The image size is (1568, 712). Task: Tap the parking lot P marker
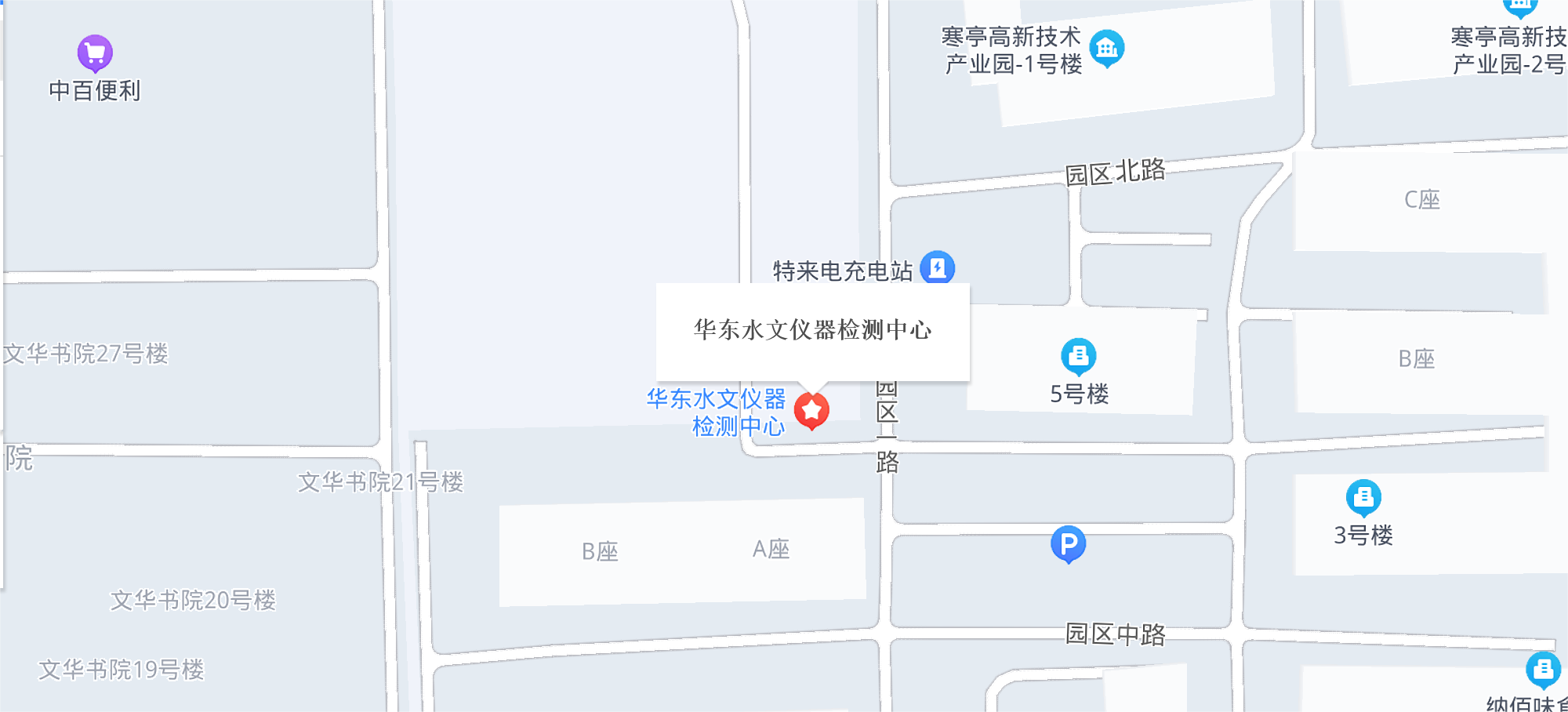pos(1068,543)
